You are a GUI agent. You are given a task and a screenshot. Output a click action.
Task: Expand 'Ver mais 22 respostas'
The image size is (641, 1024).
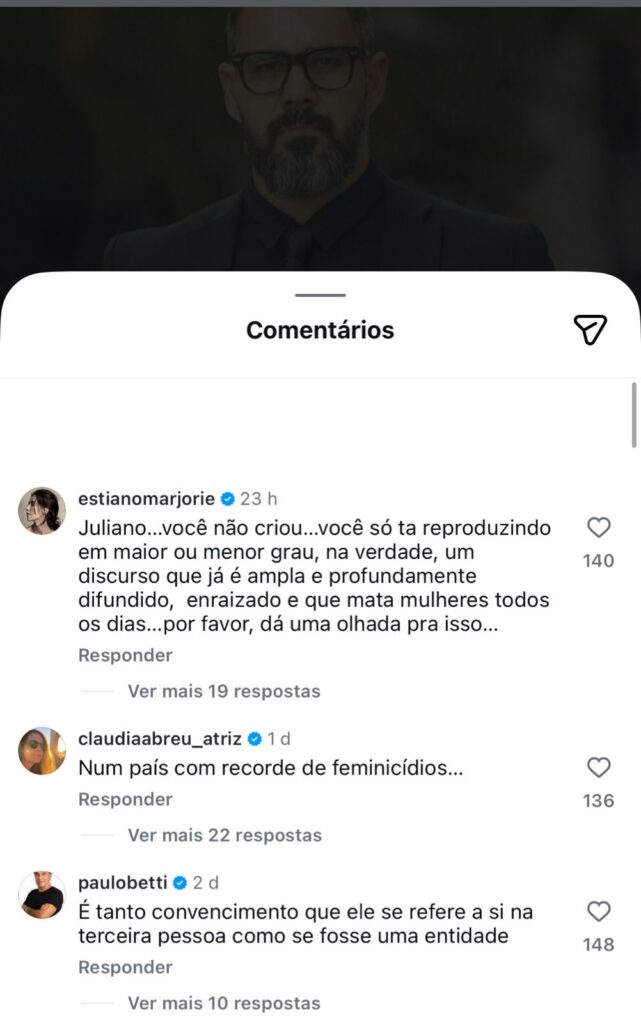(224, 835)
